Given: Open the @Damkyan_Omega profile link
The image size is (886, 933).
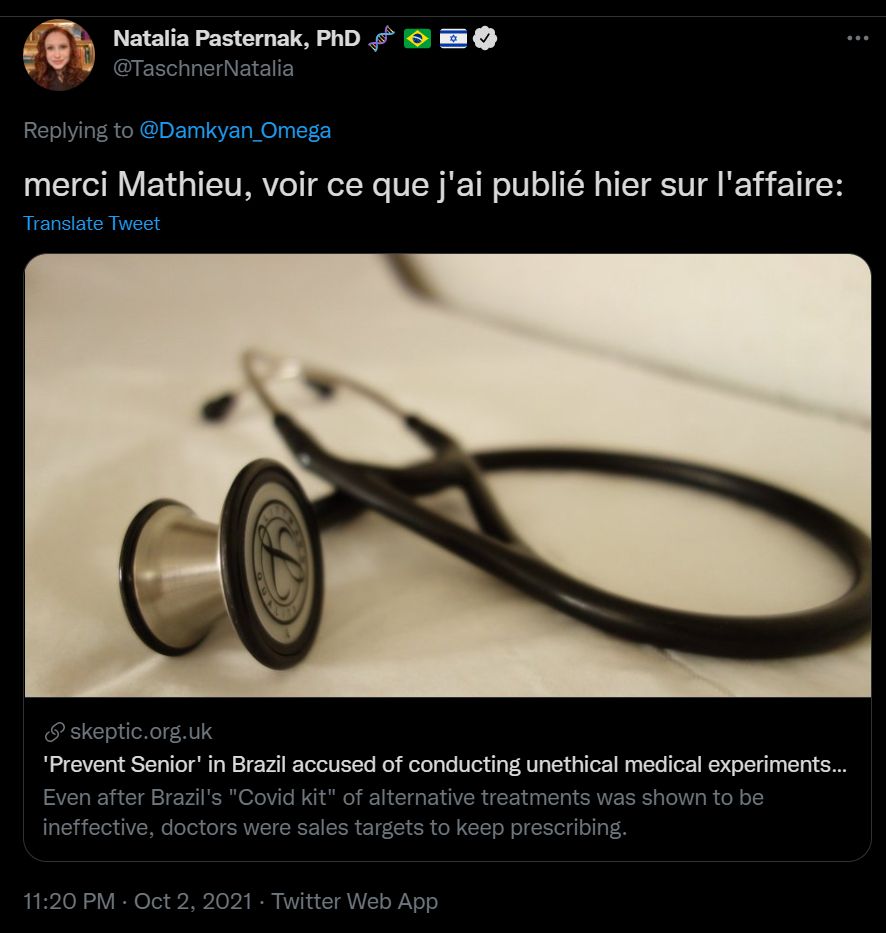Looking at the screenshot, I should click(x=235, y=130).
